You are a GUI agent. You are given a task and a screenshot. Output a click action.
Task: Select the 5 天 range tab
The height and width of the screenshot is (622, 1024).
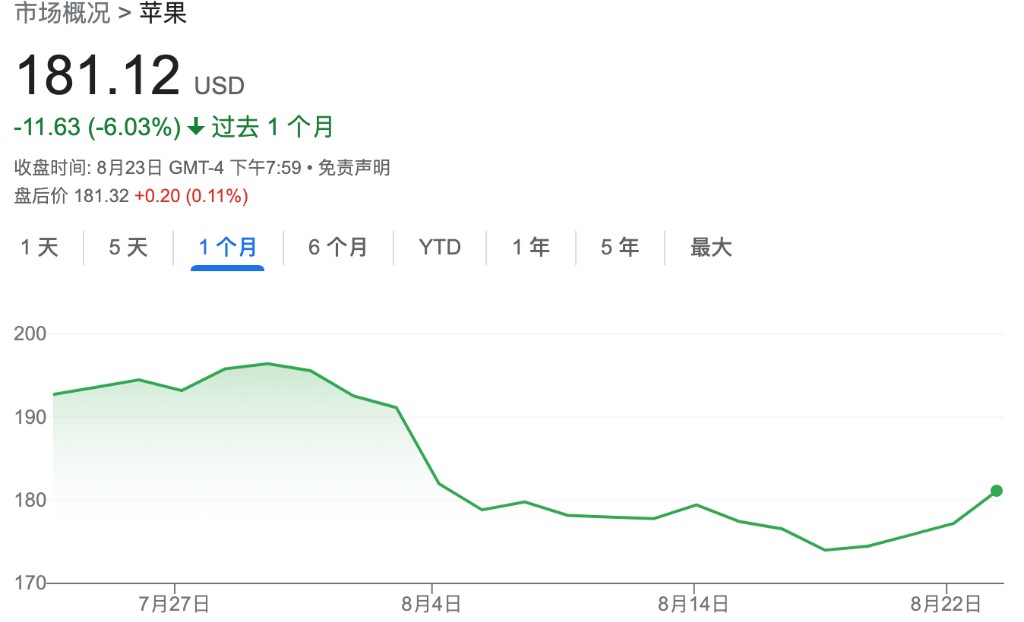[128, 247]
